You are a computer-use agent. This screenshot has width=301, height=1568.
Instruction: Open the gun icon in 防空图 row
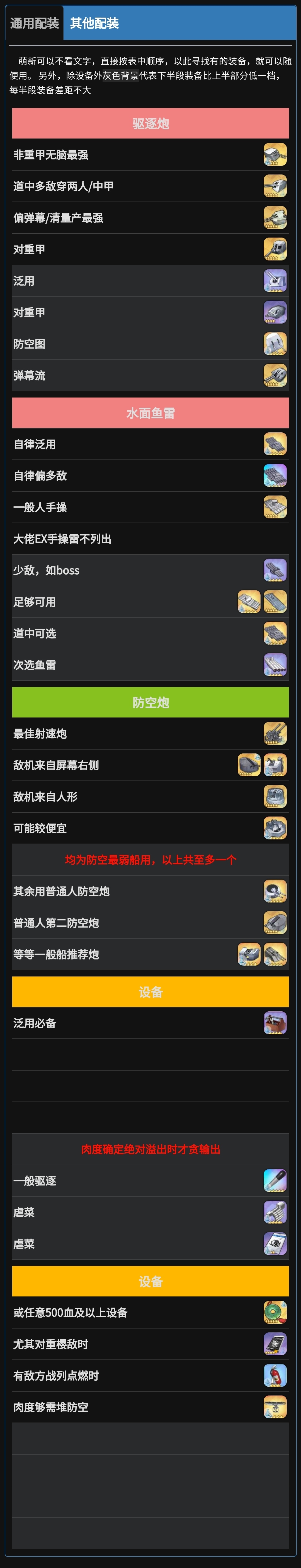pyautogui.click(x=275, y=344)
